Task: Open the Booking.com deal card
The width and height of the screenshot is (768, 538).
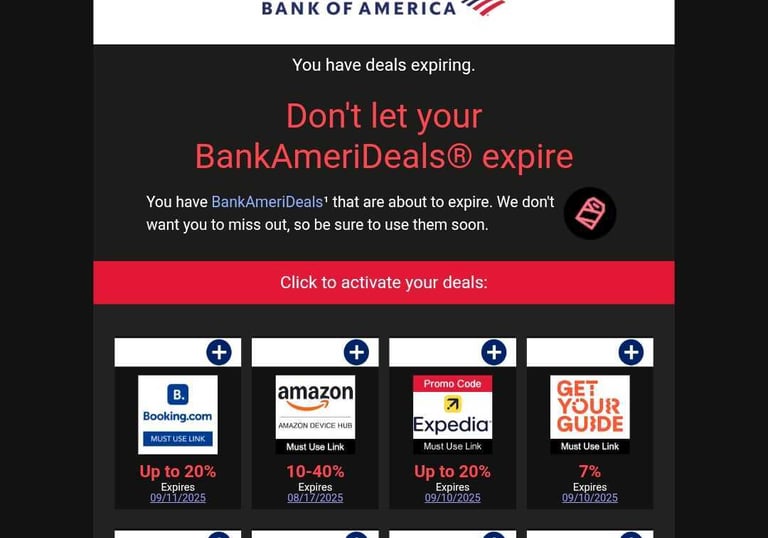Action: pyautogui.click(x=178, y=415)
